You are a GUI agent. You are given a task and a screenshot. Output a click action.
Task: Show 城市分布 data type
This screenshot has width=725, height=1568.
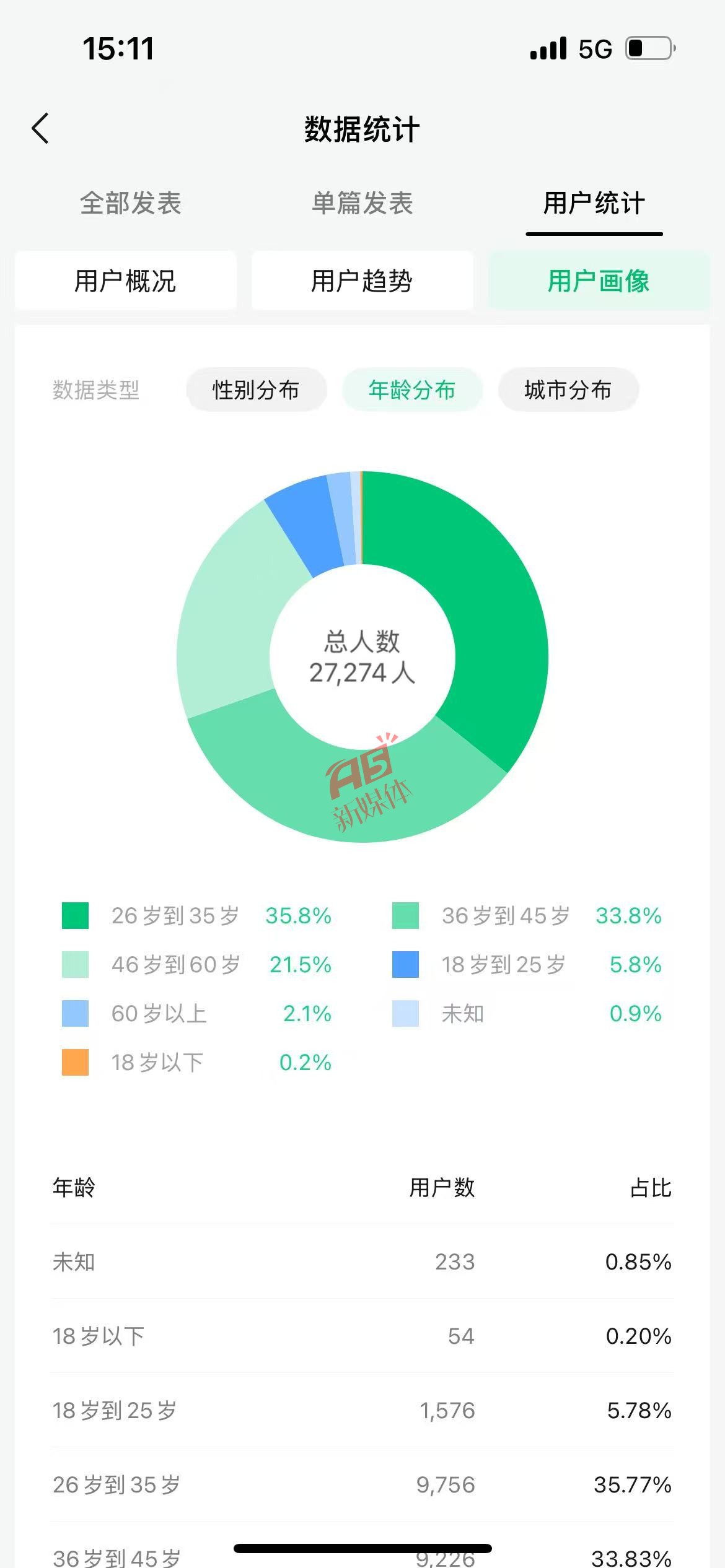[568, 390]
